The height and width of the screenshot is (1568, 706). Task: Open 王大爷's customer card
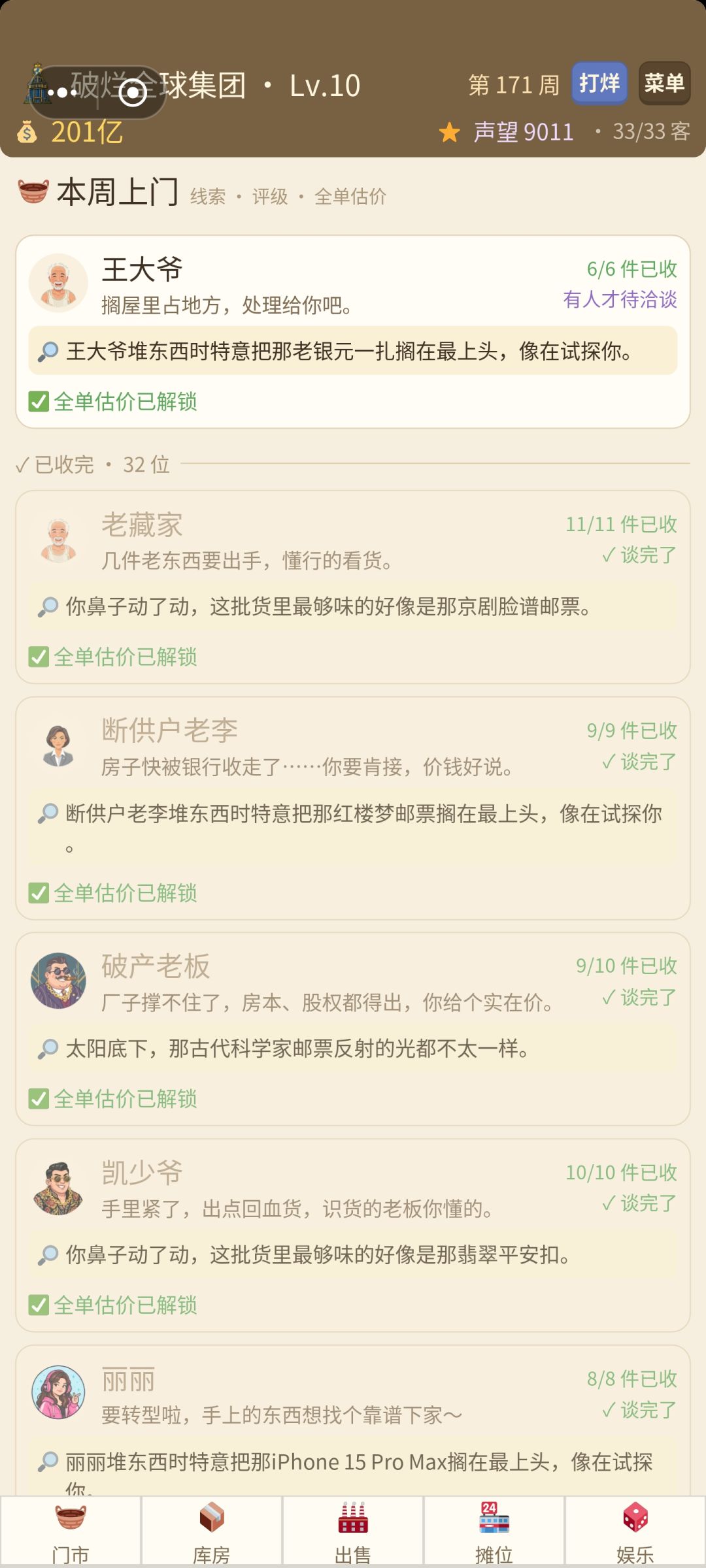point(353,332)
